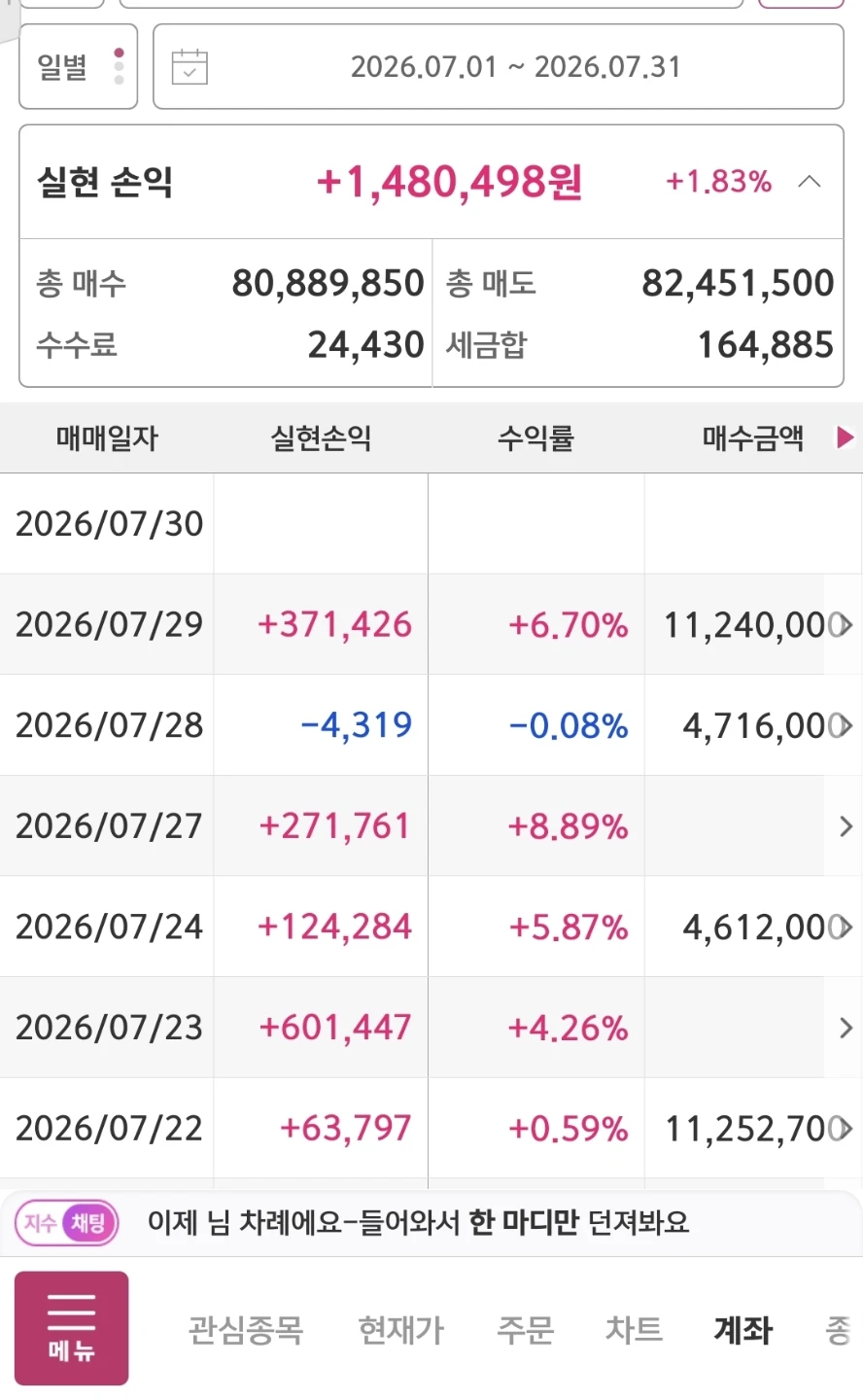The height and width of the screenshot is (1400, 863).
Task: Open the date range picker 2026.07.01 ~ 2026.07.31
Action: pyautogui.click(x=498, y=67)
